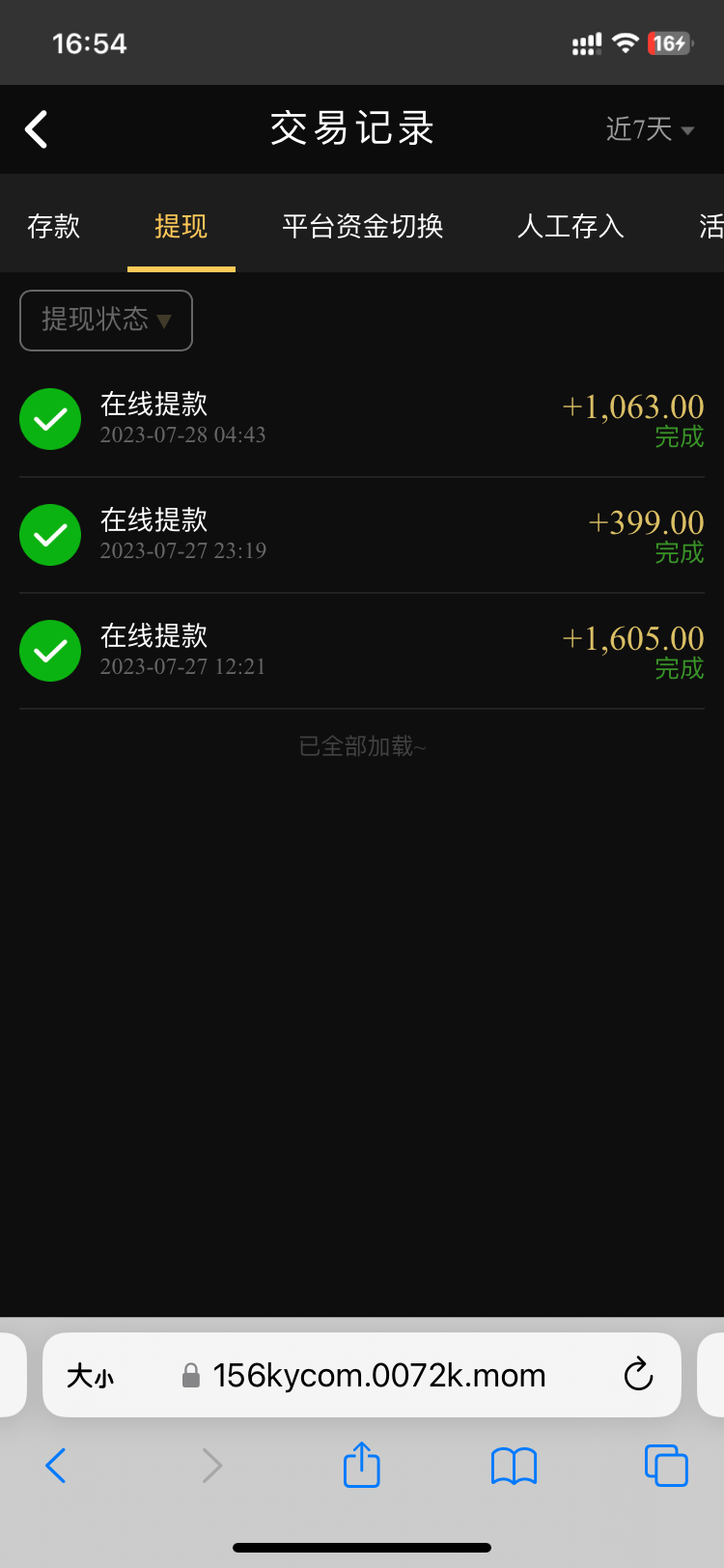Image resolution: width=724 pixels, height=1568 pixels.
Task: Open the 大小 text size menu
Action: coord(90,1375)
